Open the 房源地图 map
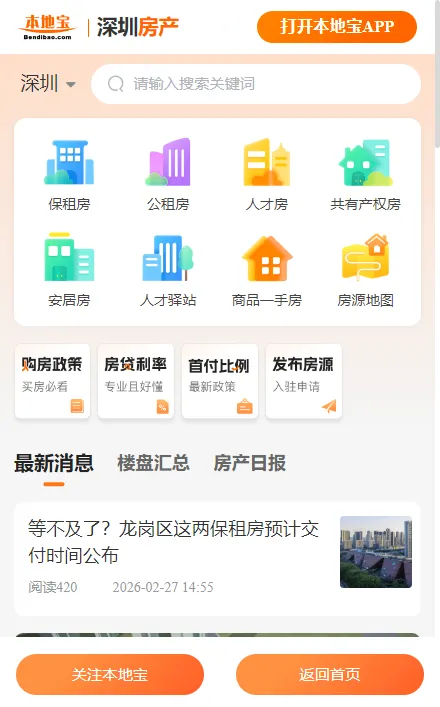 pos(365,271)
